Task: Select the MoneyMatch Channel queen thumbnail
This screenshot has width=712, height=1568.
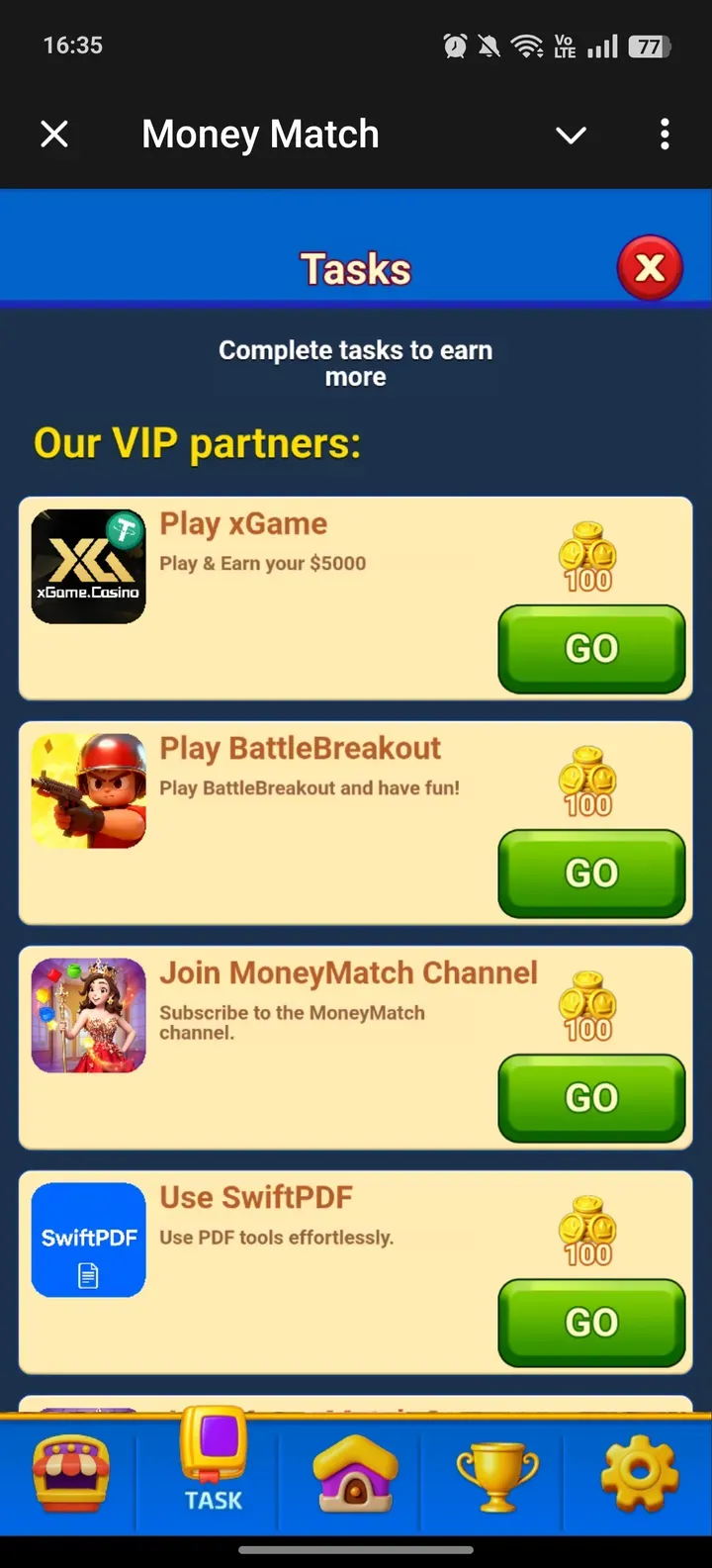Action: (x=88, y=1015)
